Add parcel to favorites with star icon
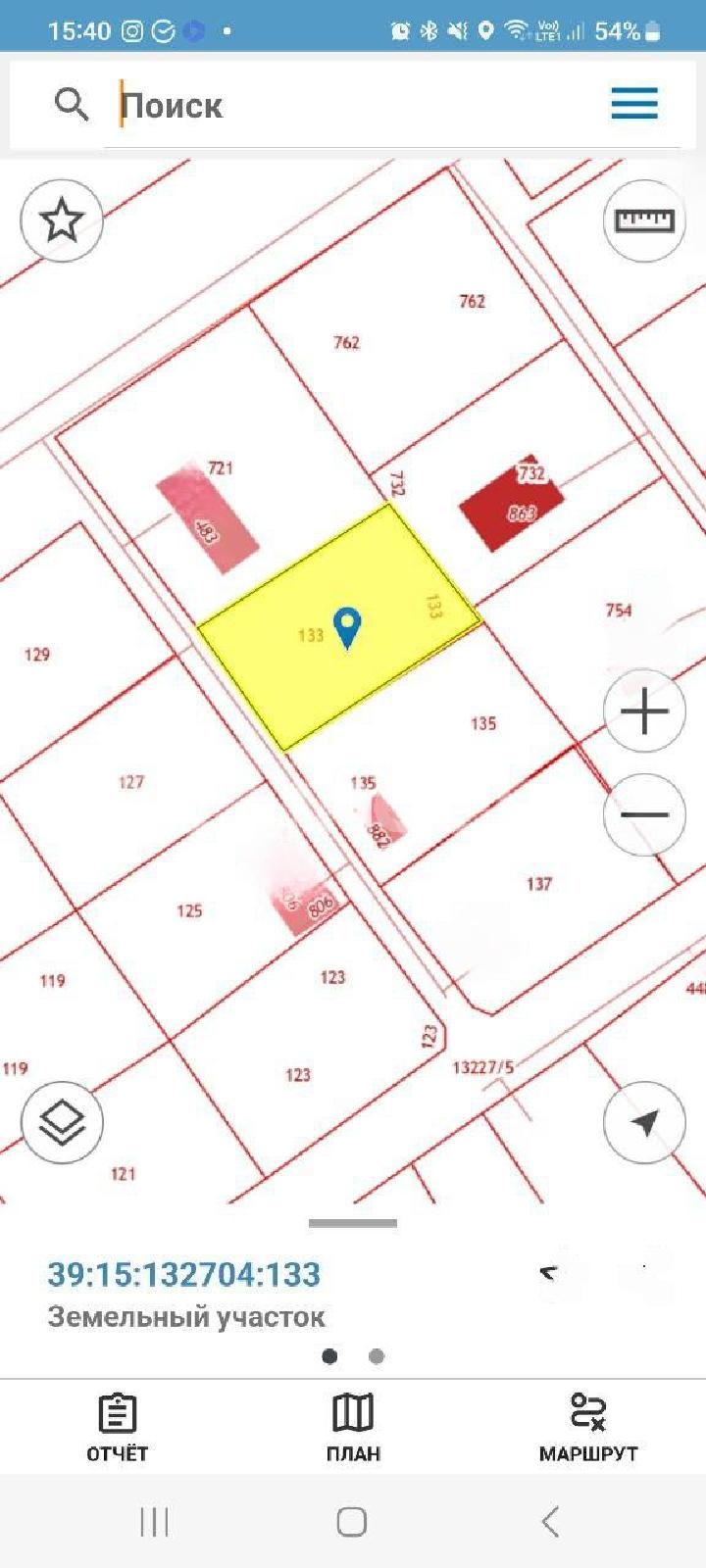Viewport: 706px width, 1568px height. click(62, 220)
